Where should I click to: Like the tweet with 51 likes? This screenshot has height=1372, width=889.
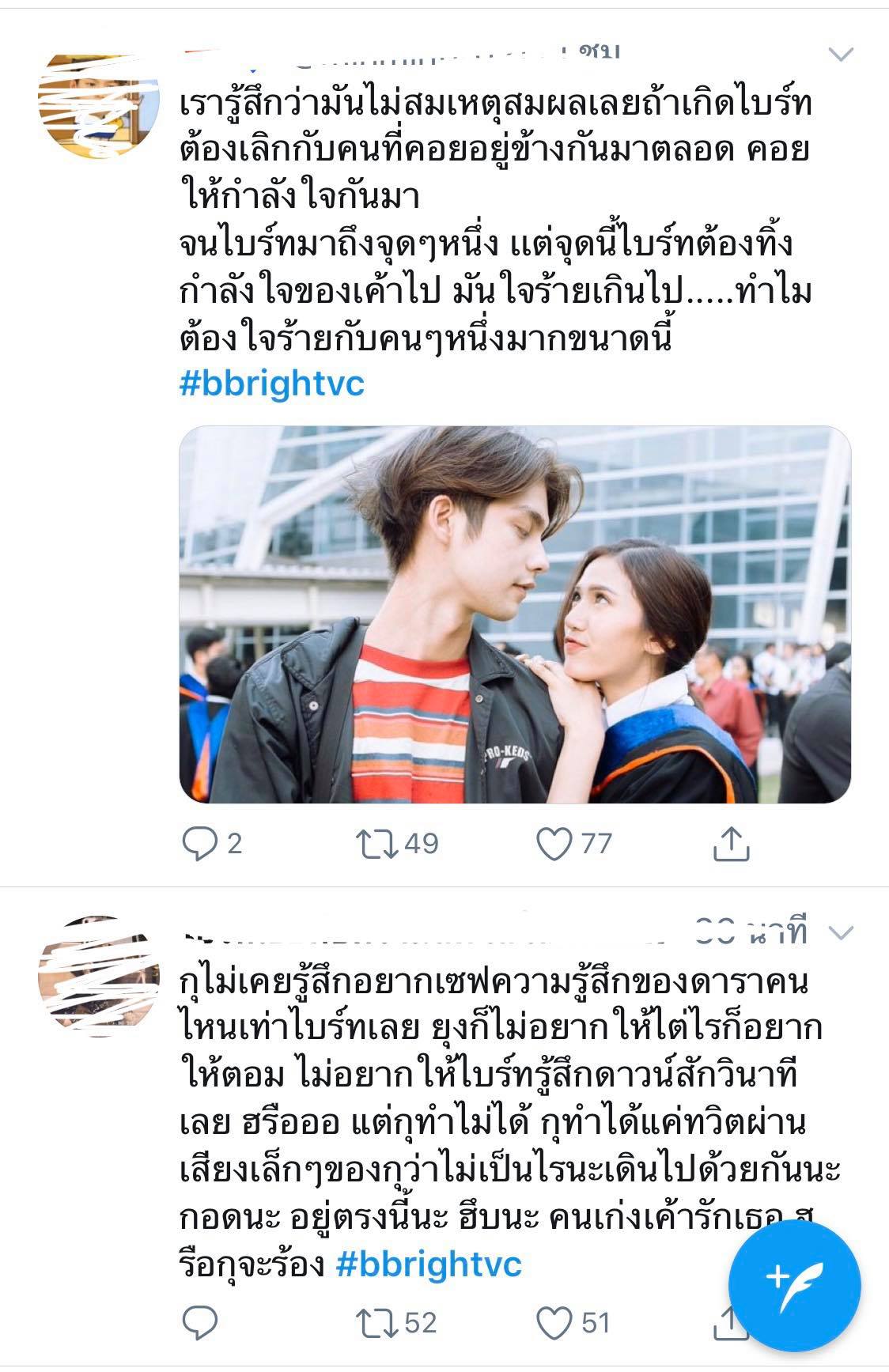click(554, 1322)
